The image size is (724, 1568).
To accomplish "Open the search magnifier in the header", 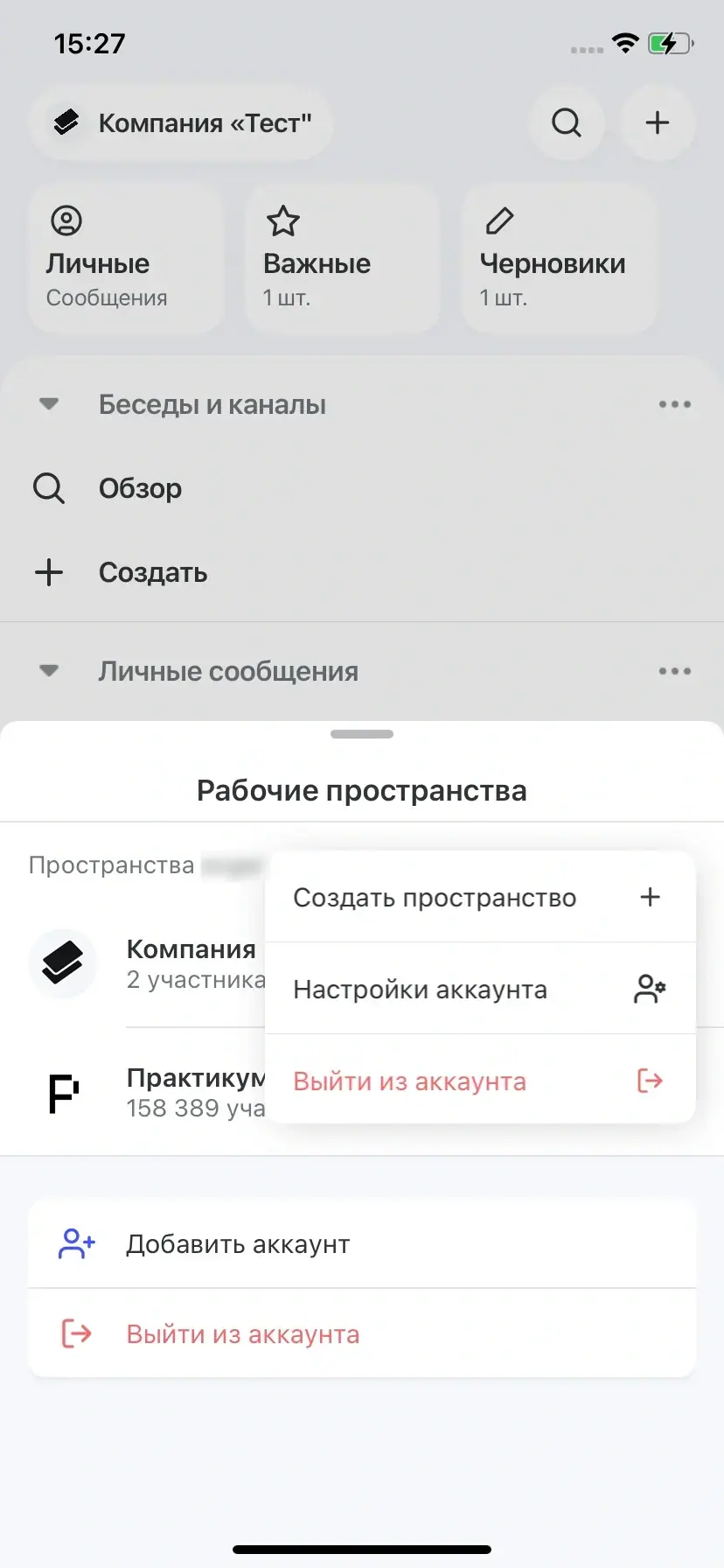I will (x=567, y=122).
